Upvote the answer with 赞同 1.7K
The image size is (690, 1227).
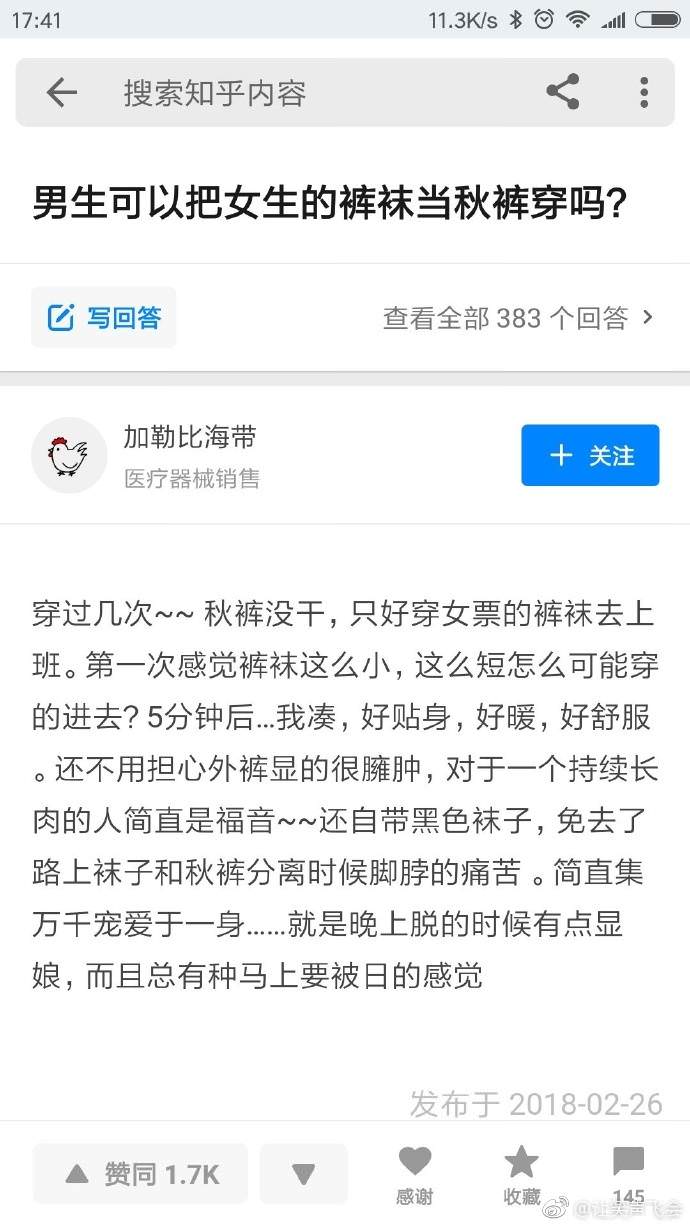141,1173
